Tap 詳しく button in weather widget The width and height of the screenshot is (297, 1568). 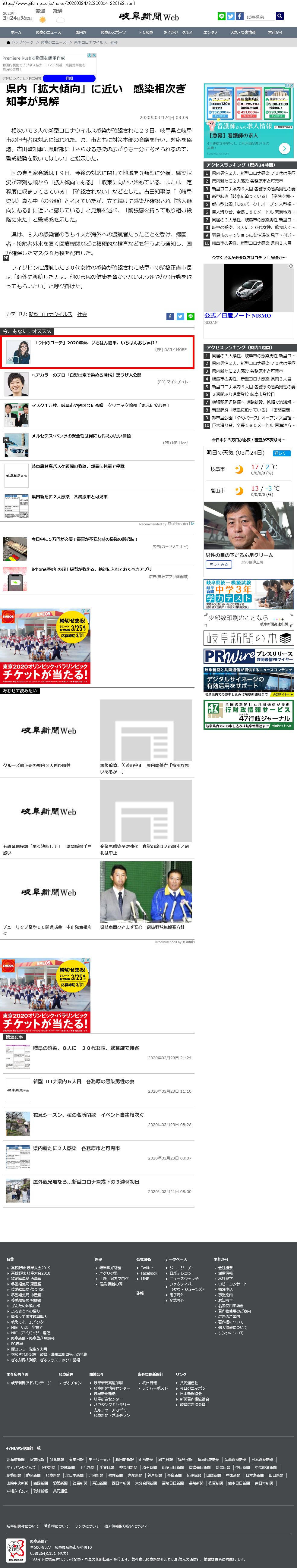[x=280, y=453]
